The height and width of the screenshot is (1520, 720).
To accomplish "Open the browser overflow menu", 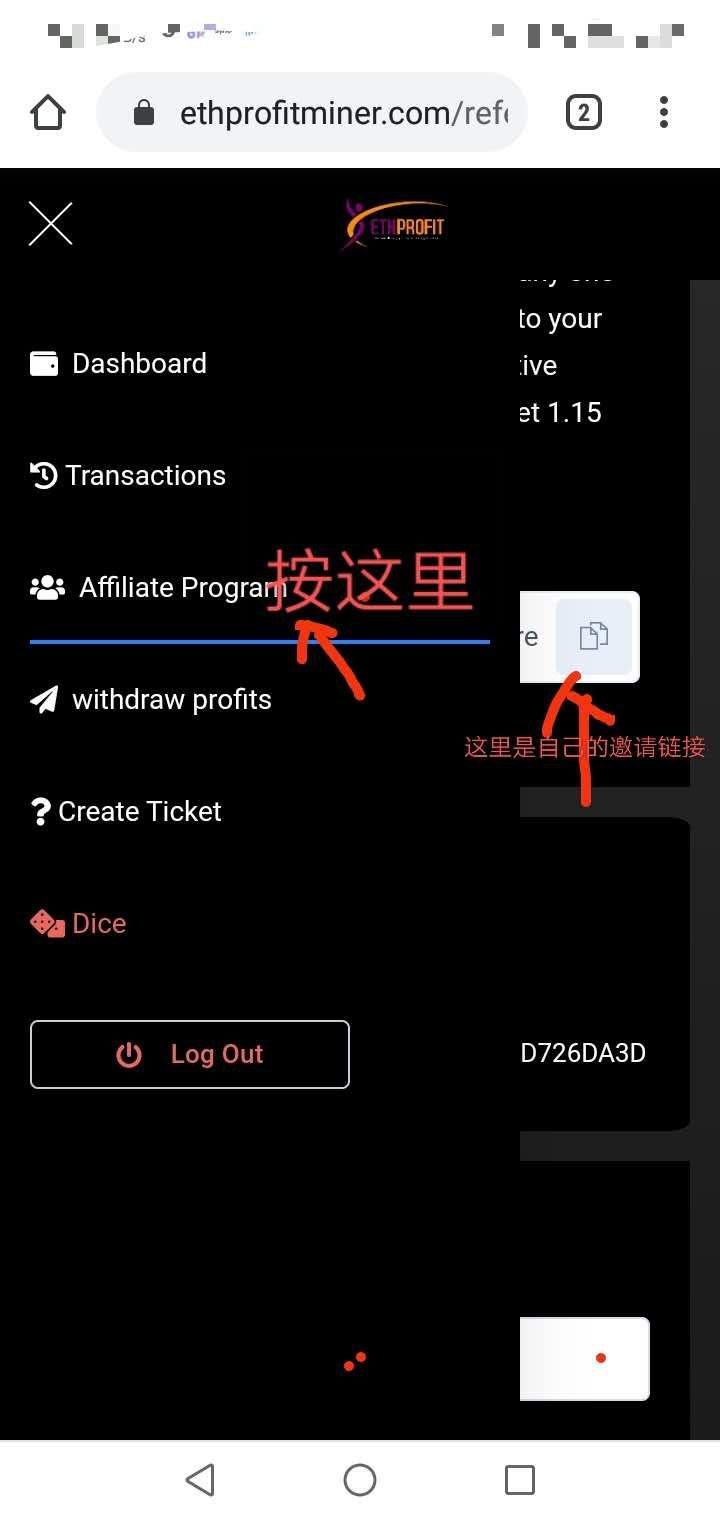I will (x=664, y=112).
